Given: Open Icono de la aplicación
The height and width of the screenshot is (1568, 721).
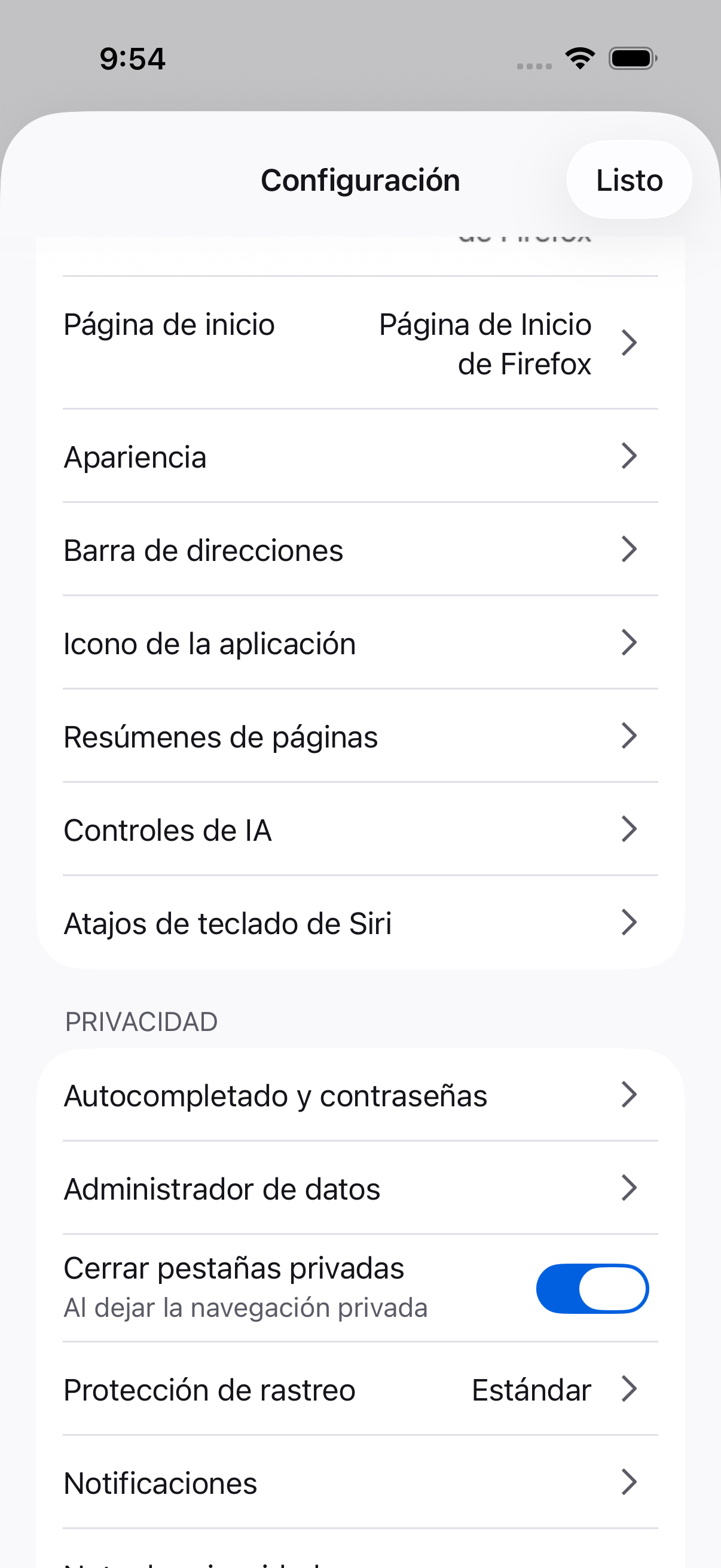Looking at the screenshot, I should click(x=360, y=643).
